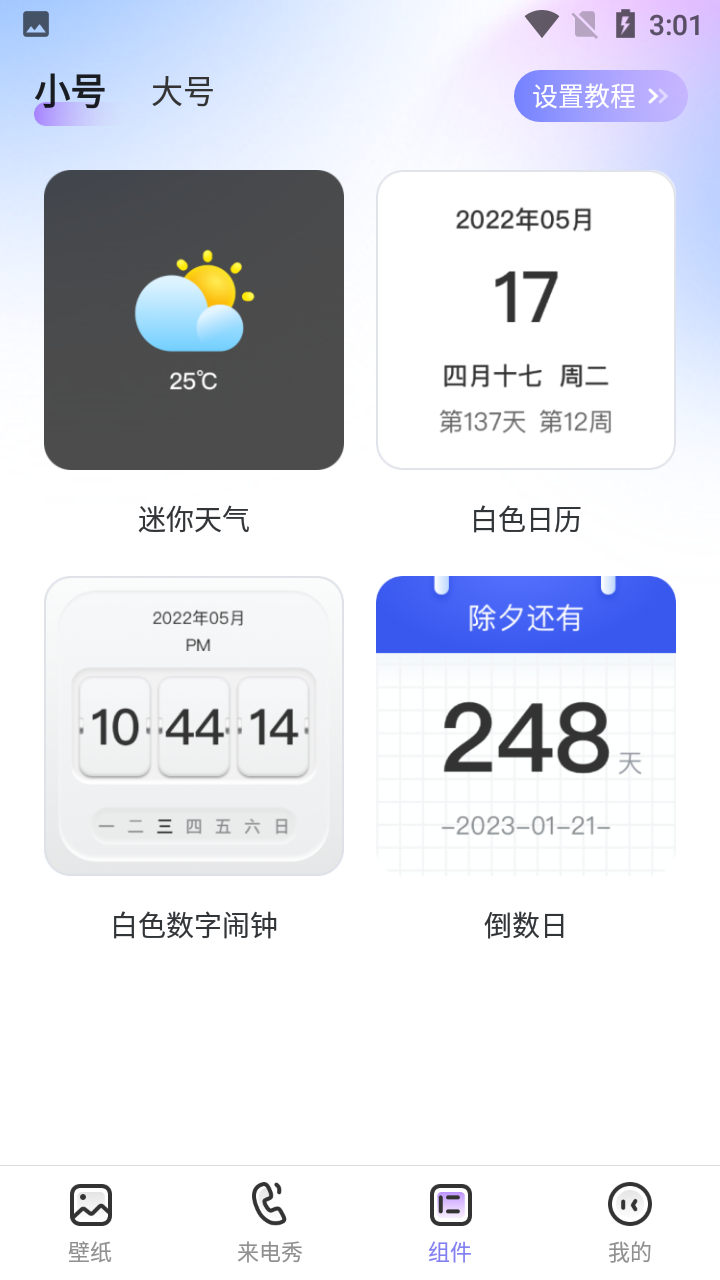The height and width of the screenshot is (1280, 720).
Task: Open the 设置教程 tutorial button
Action: click(600, 96)
